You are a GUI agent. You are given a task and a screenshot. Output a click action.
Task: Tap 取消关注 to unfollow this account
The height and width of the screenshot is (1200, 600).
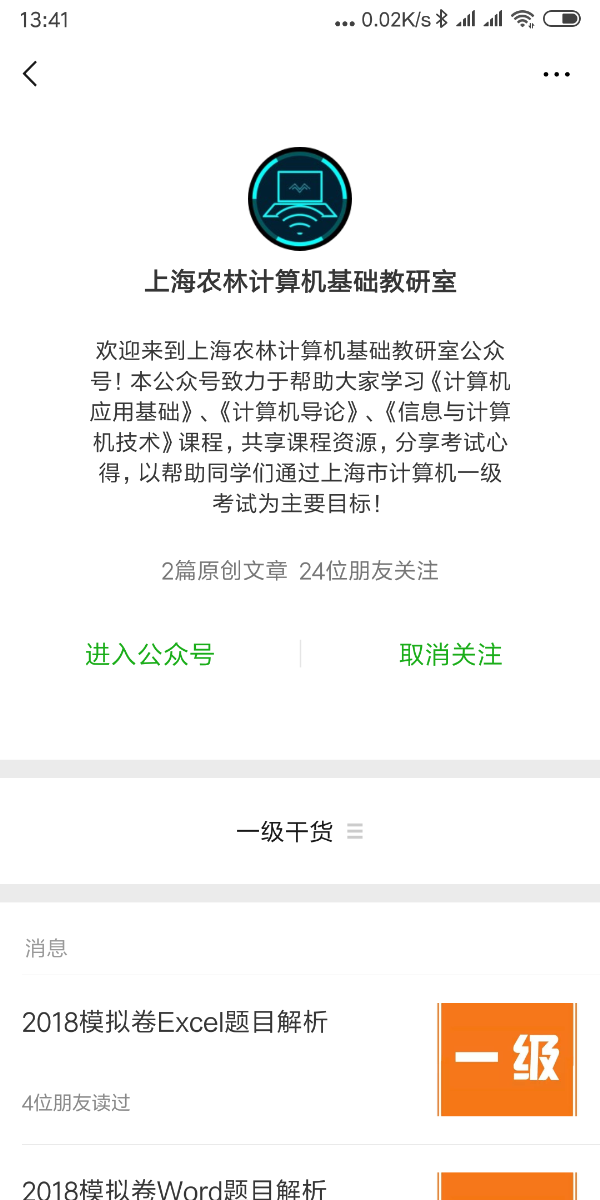point(450,655)
